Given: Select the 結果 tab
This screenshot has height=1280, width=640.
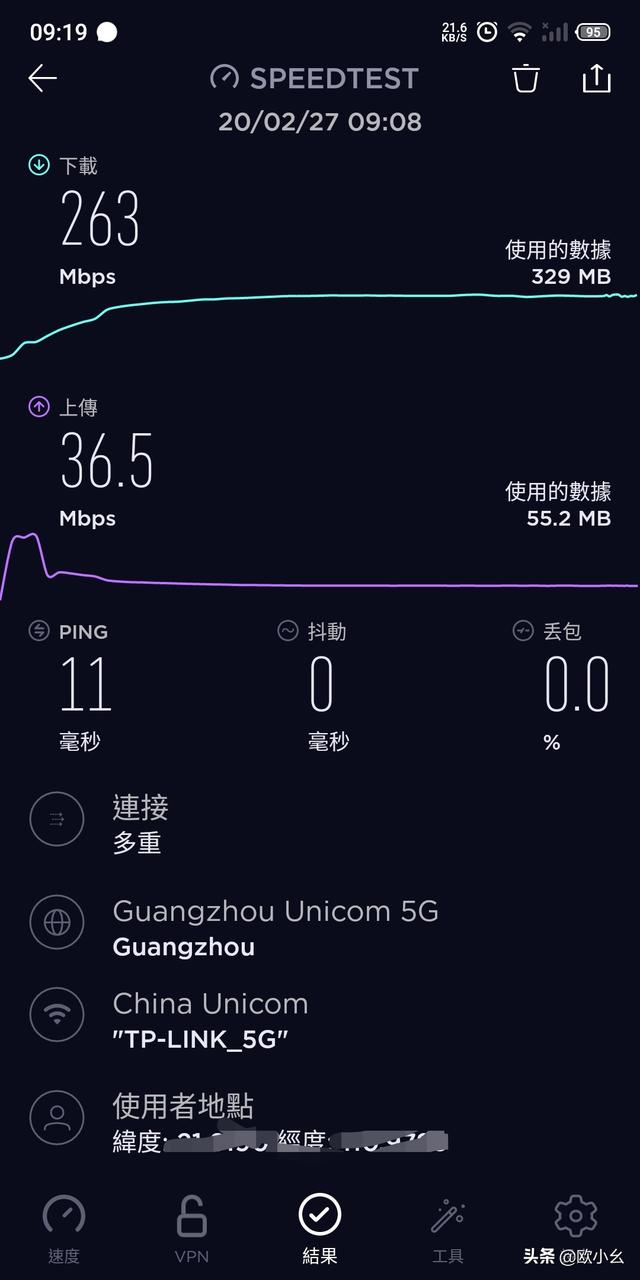Looking at the screenshot, I should click(320, 1230).
